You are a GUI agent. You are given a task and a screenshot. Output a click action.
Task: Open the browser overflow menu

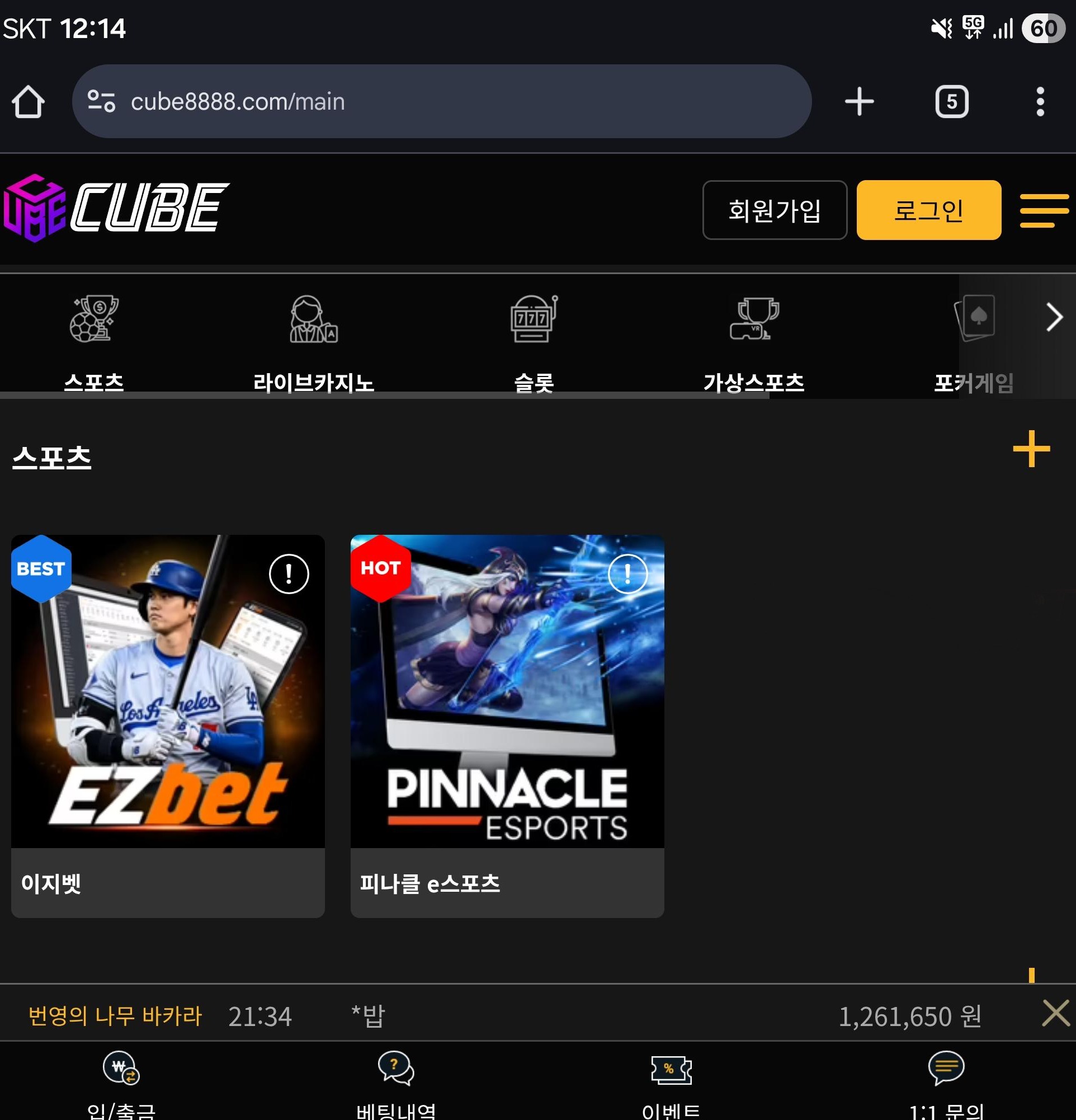[x=1040, y=102]
